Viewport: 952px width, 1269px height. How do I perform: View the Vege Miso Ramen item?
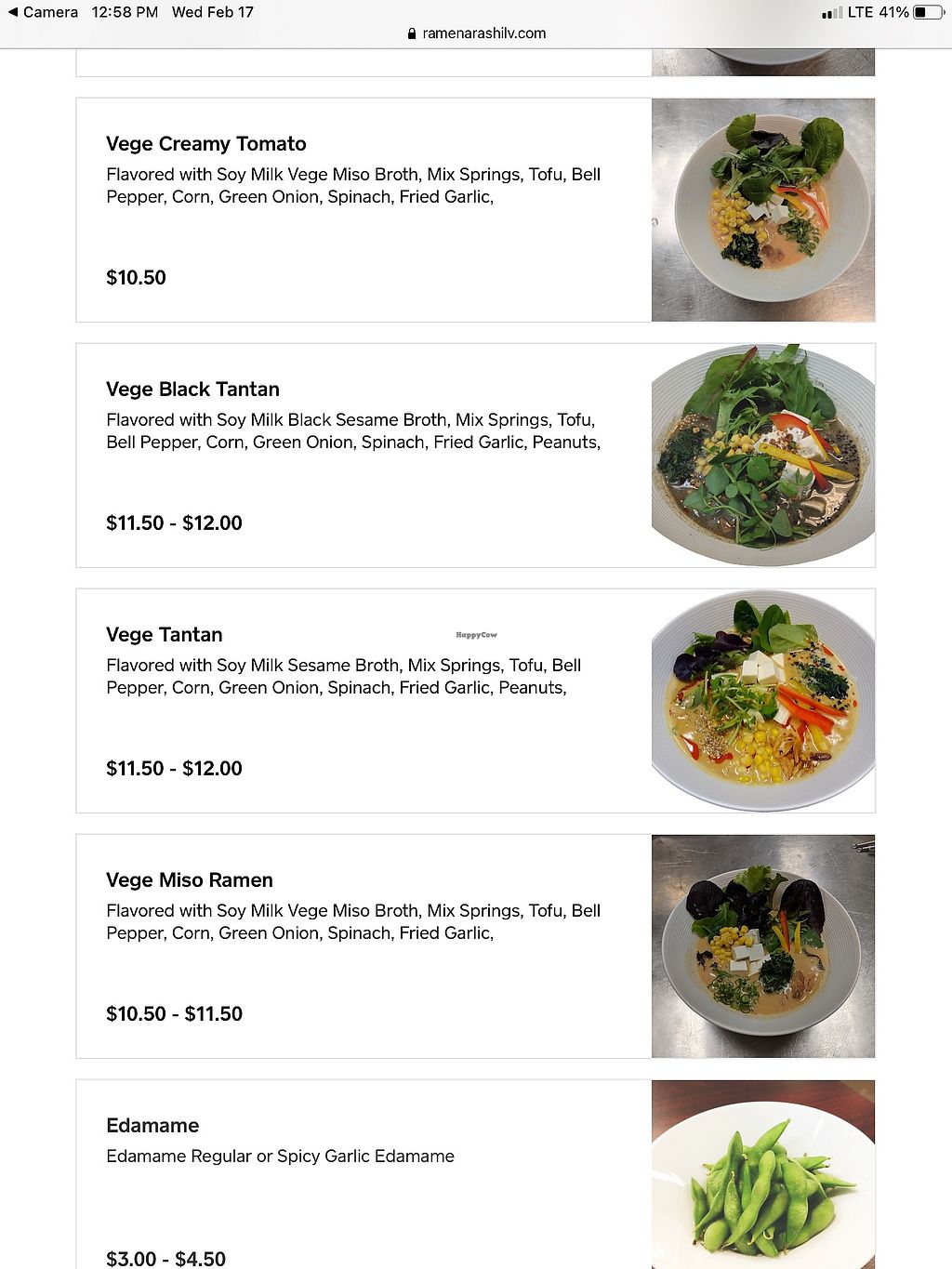[x=190, y=880]
